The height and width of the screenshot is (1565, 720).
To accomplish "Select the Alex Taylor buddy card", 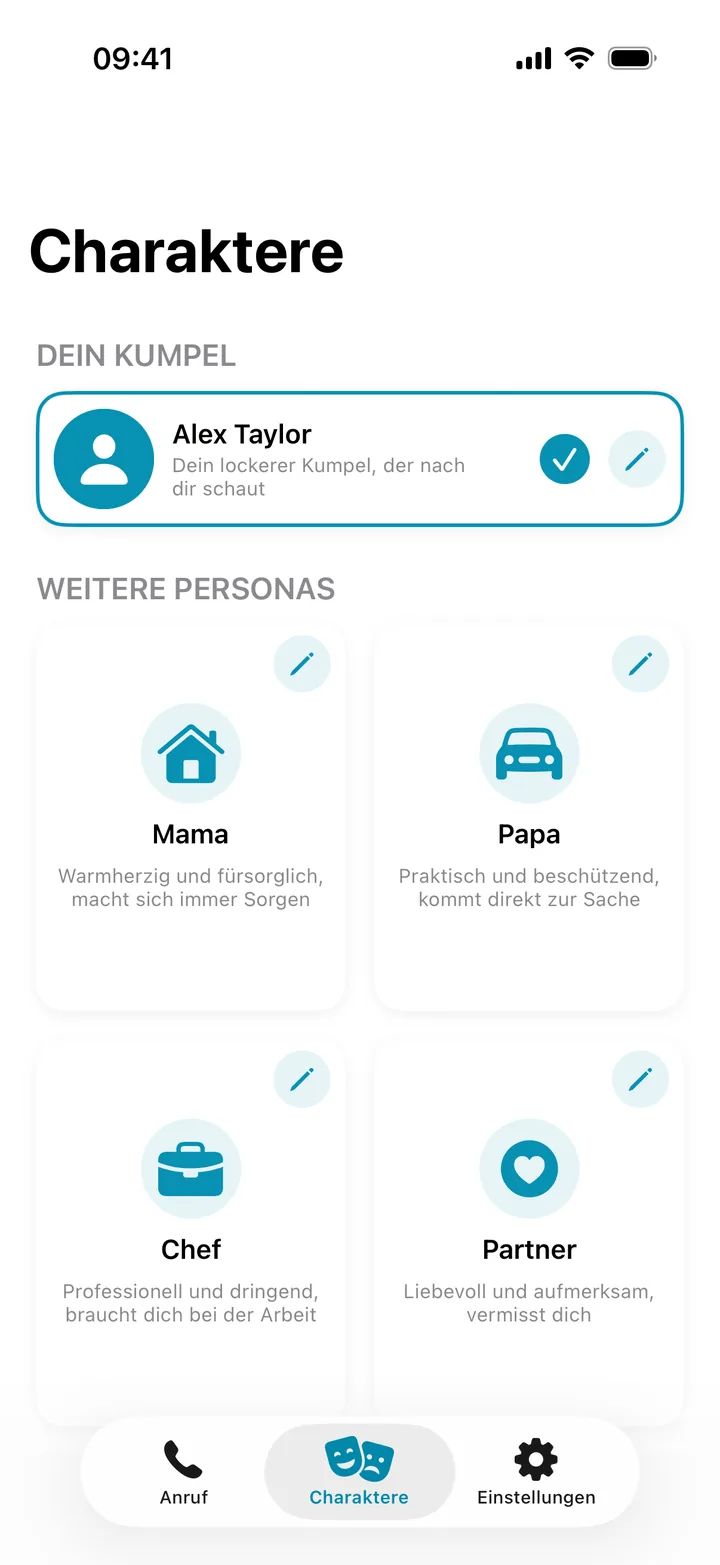I will (360, 459).
